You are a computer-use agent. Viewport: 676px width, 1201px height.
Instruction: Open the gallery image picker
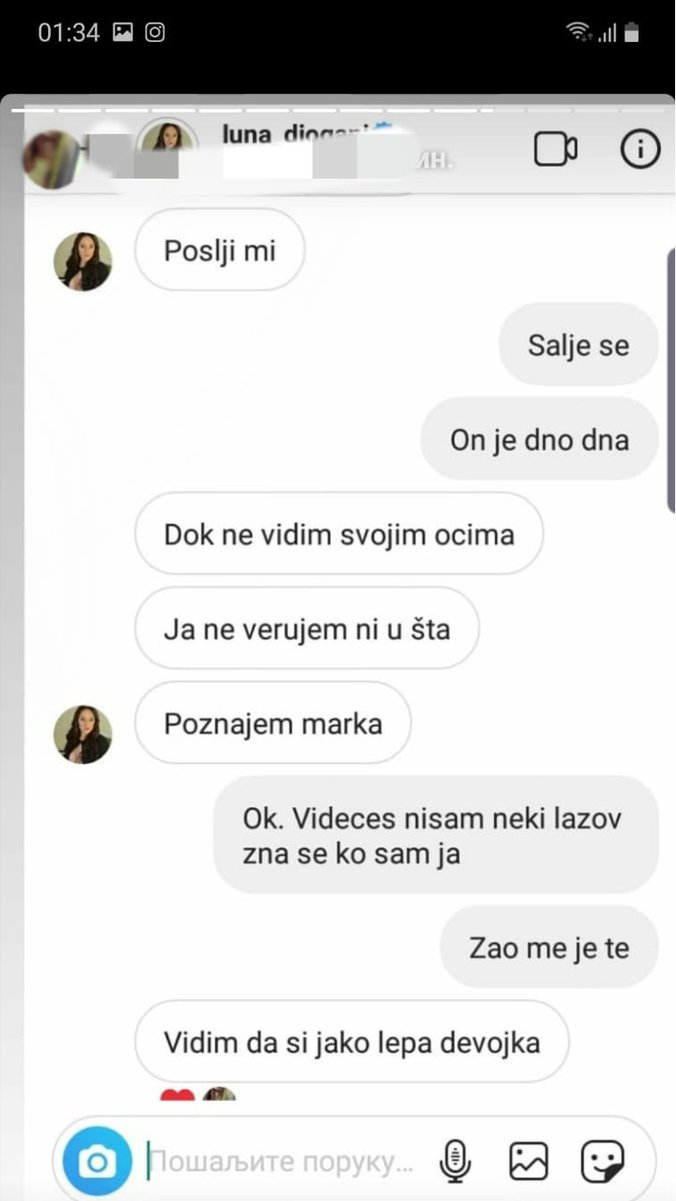529,1161
